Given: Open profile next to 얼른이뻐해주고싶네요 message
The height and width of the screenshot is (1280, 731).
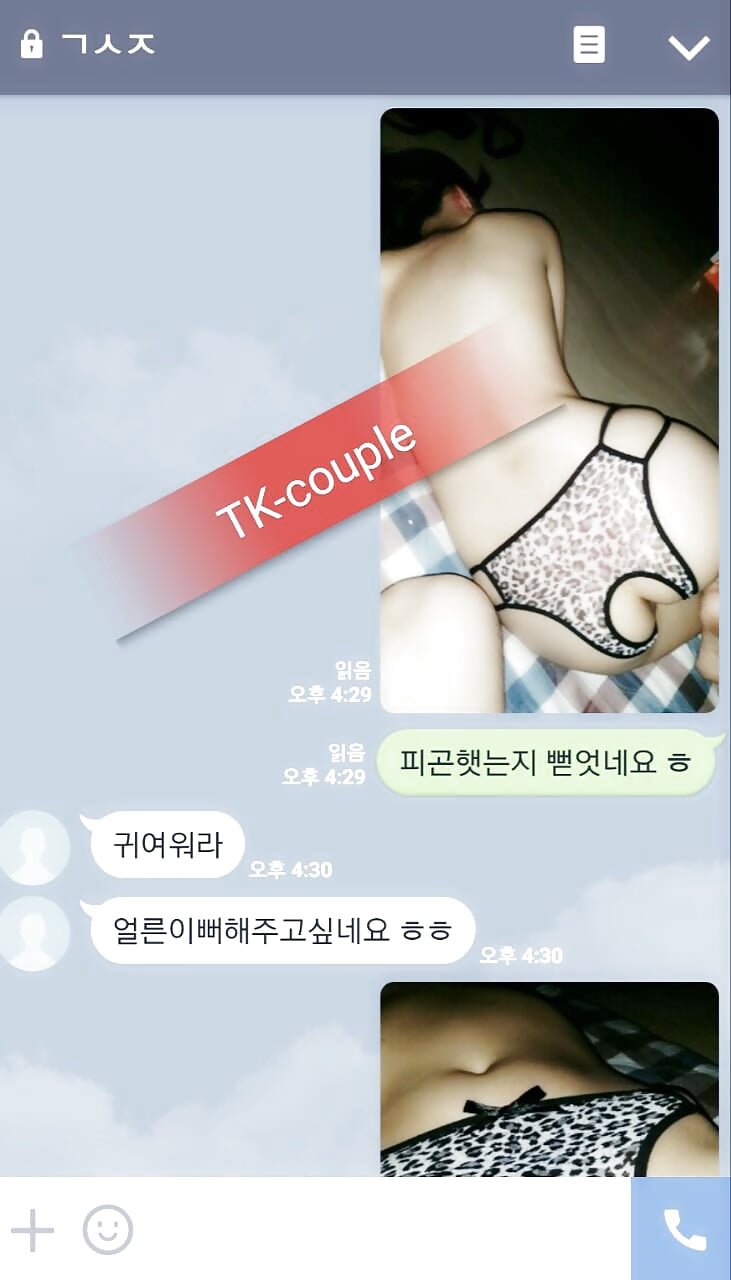Looking at the screenshot, I should point(33,934).
